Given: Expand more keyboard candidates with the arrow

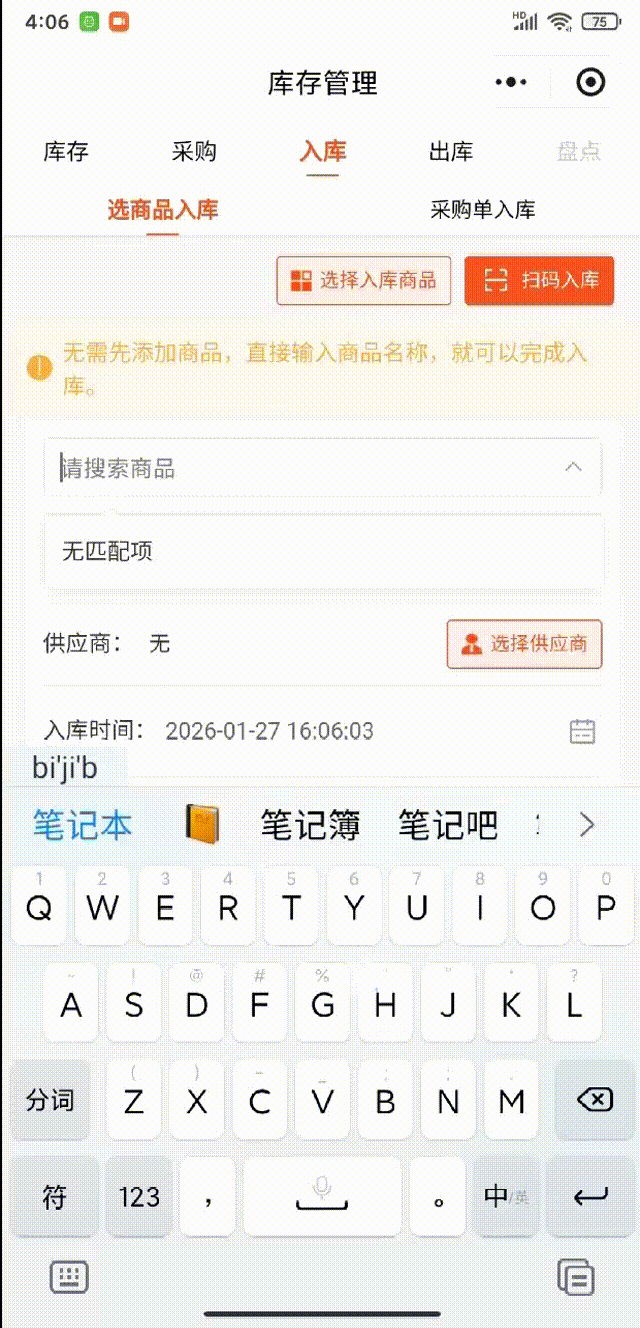Looking at the screenshot, I should tap(587, 825).
